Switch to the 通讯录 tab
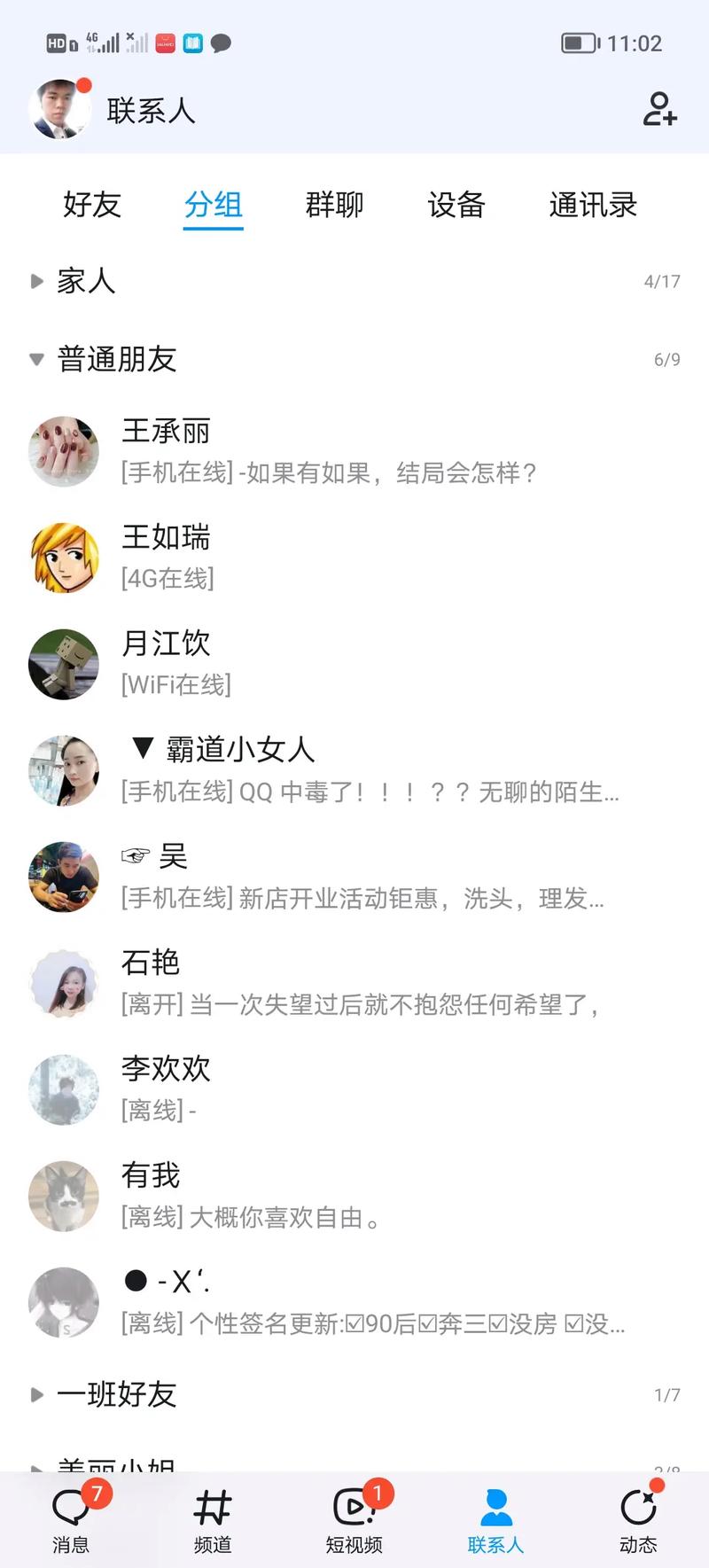 [x=592, y=205]
